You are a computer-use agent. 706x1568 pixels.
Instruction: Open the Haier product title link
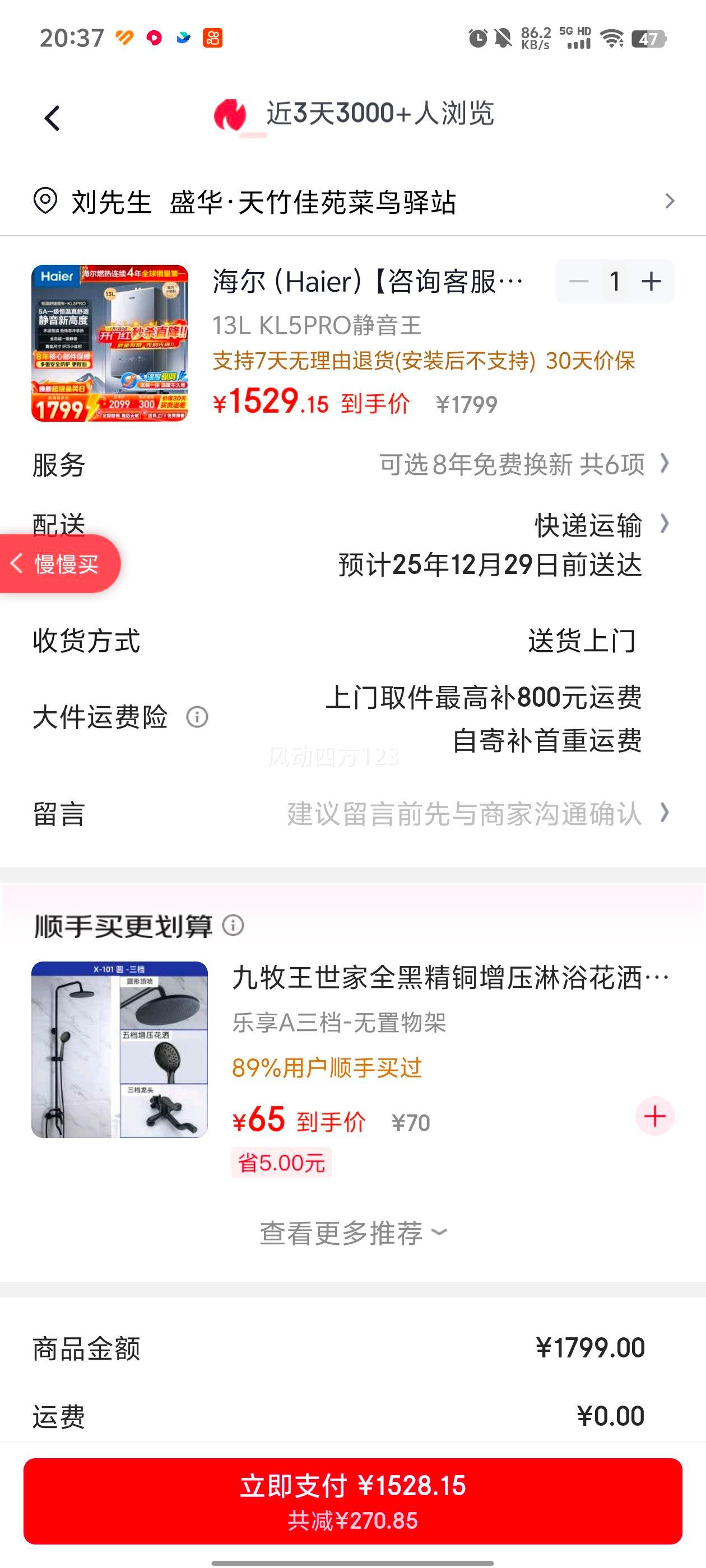[365, 280]
